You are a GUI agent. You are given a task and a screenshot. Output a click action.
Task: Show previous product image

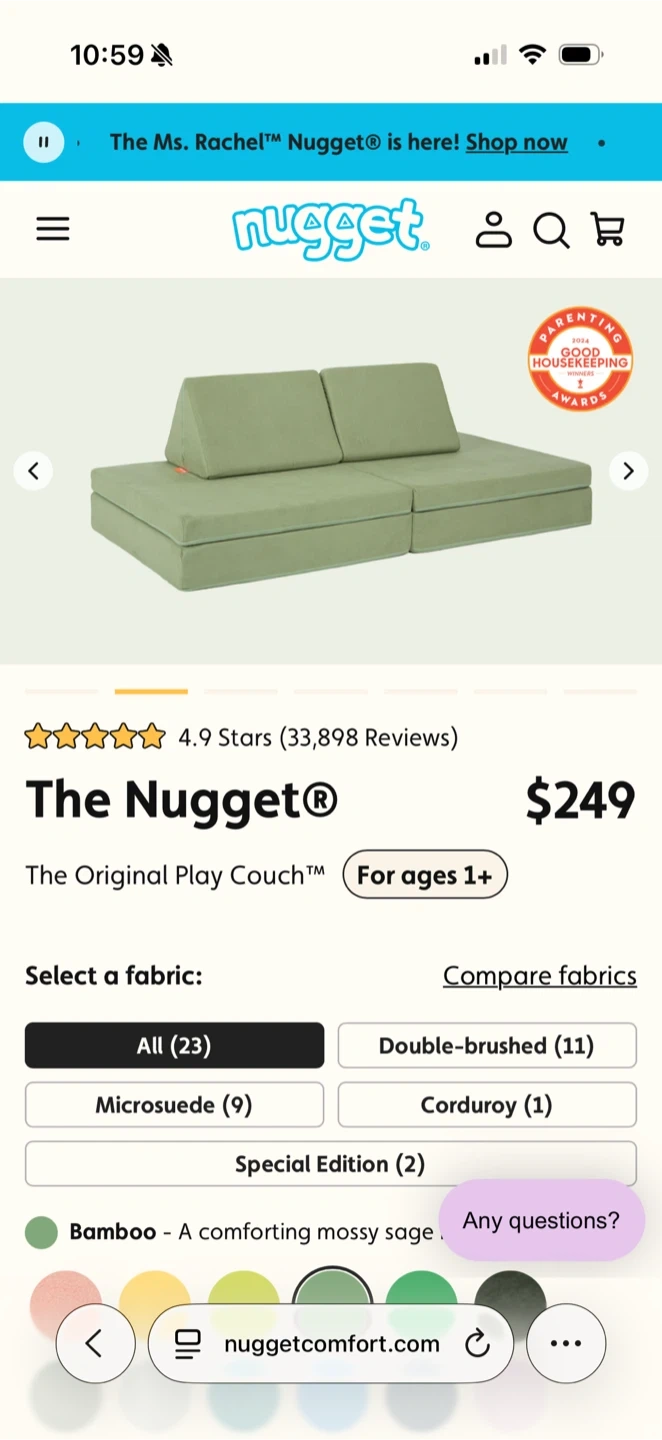(x=33, y=470)
